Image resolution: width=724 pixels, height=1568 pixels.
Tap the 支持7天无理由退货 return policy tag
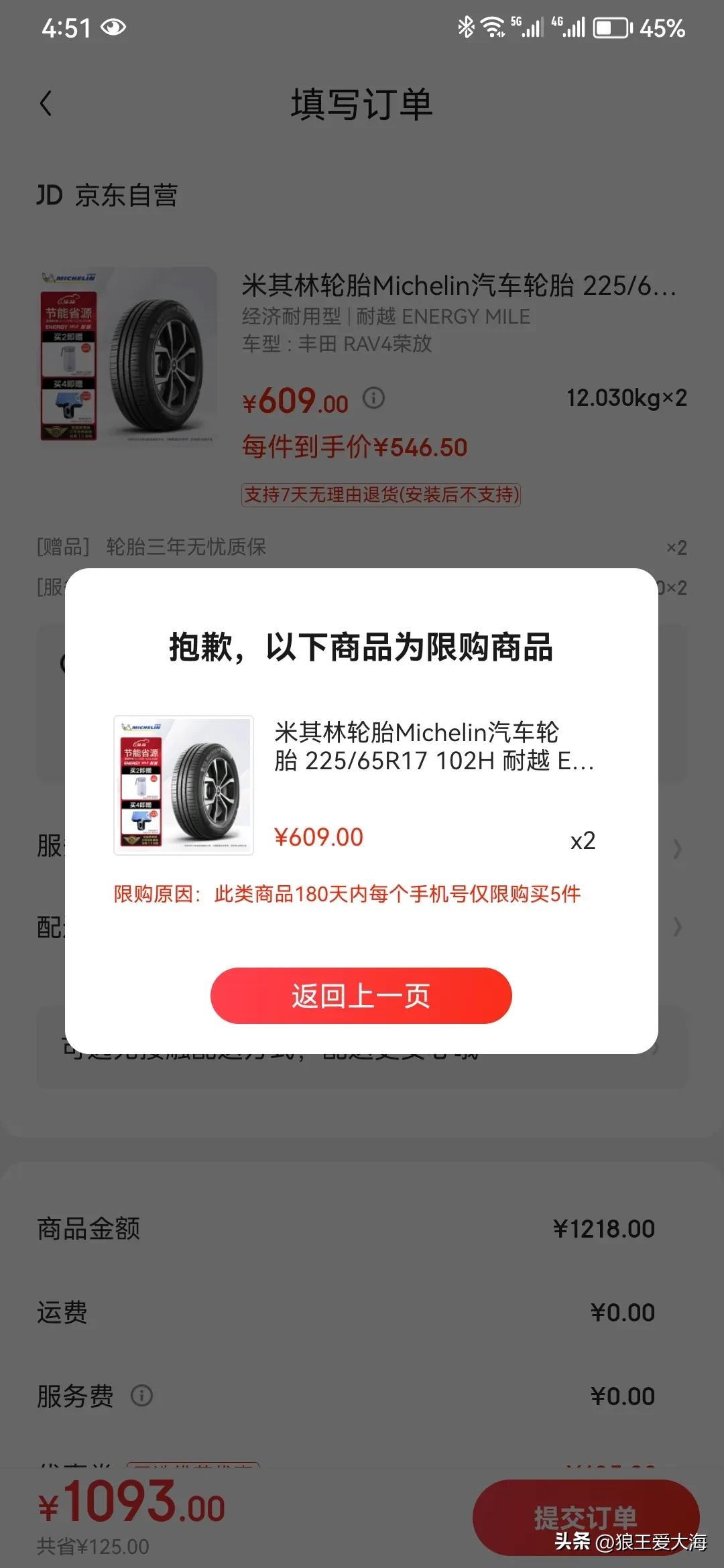(x=383, y=496)
